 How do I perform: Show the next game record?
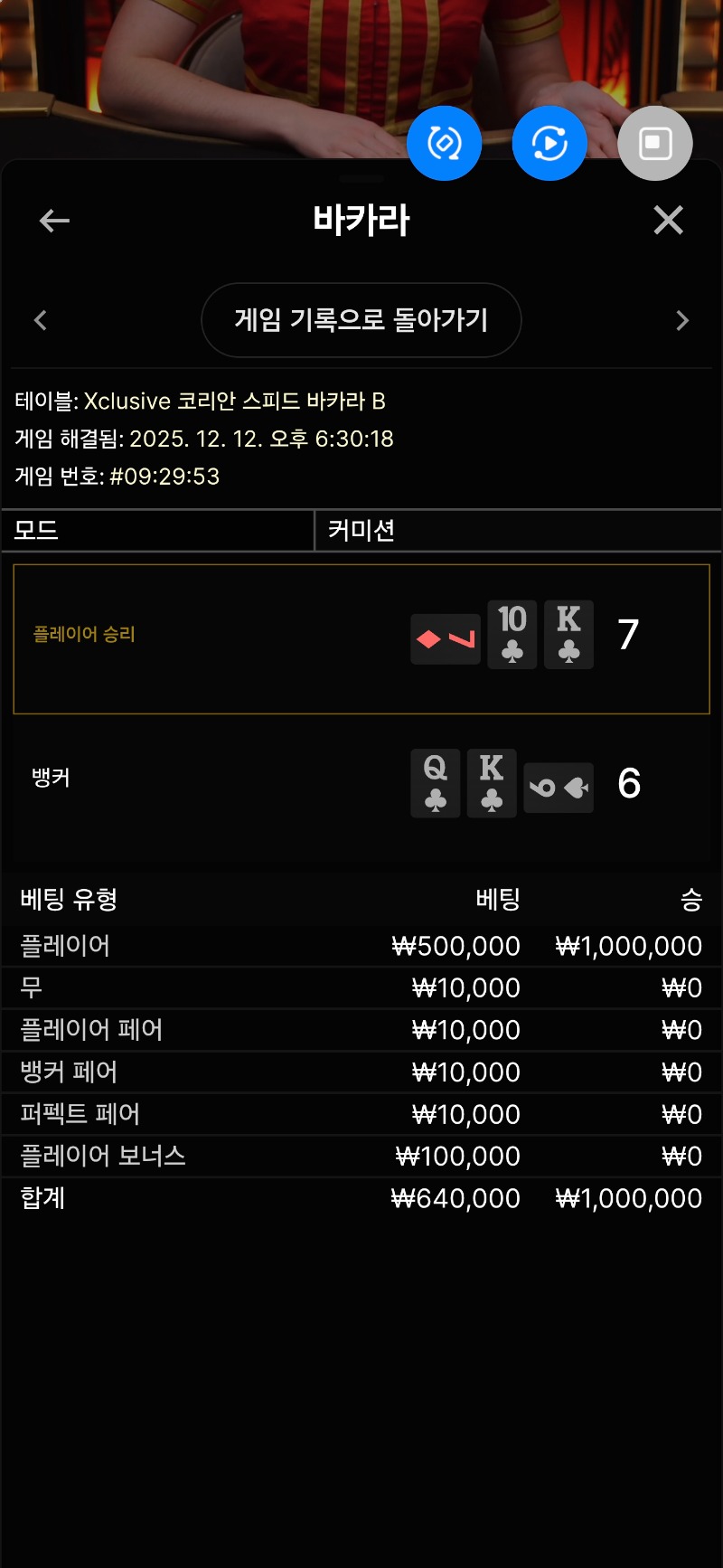tap(682, 320)
